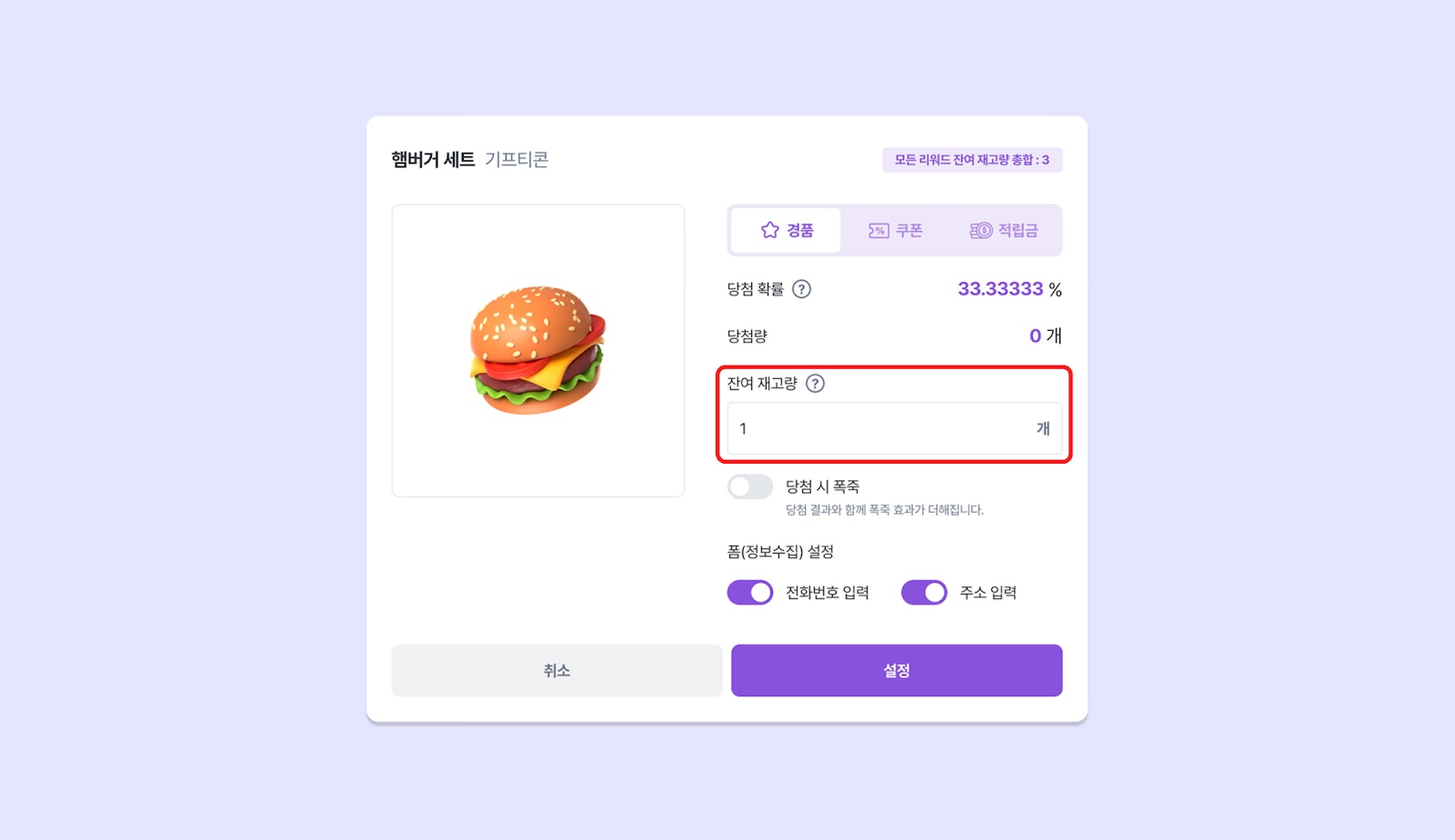Open the help icon next to 잔여 재고량
1455x840 pixels.
point(816,384)
